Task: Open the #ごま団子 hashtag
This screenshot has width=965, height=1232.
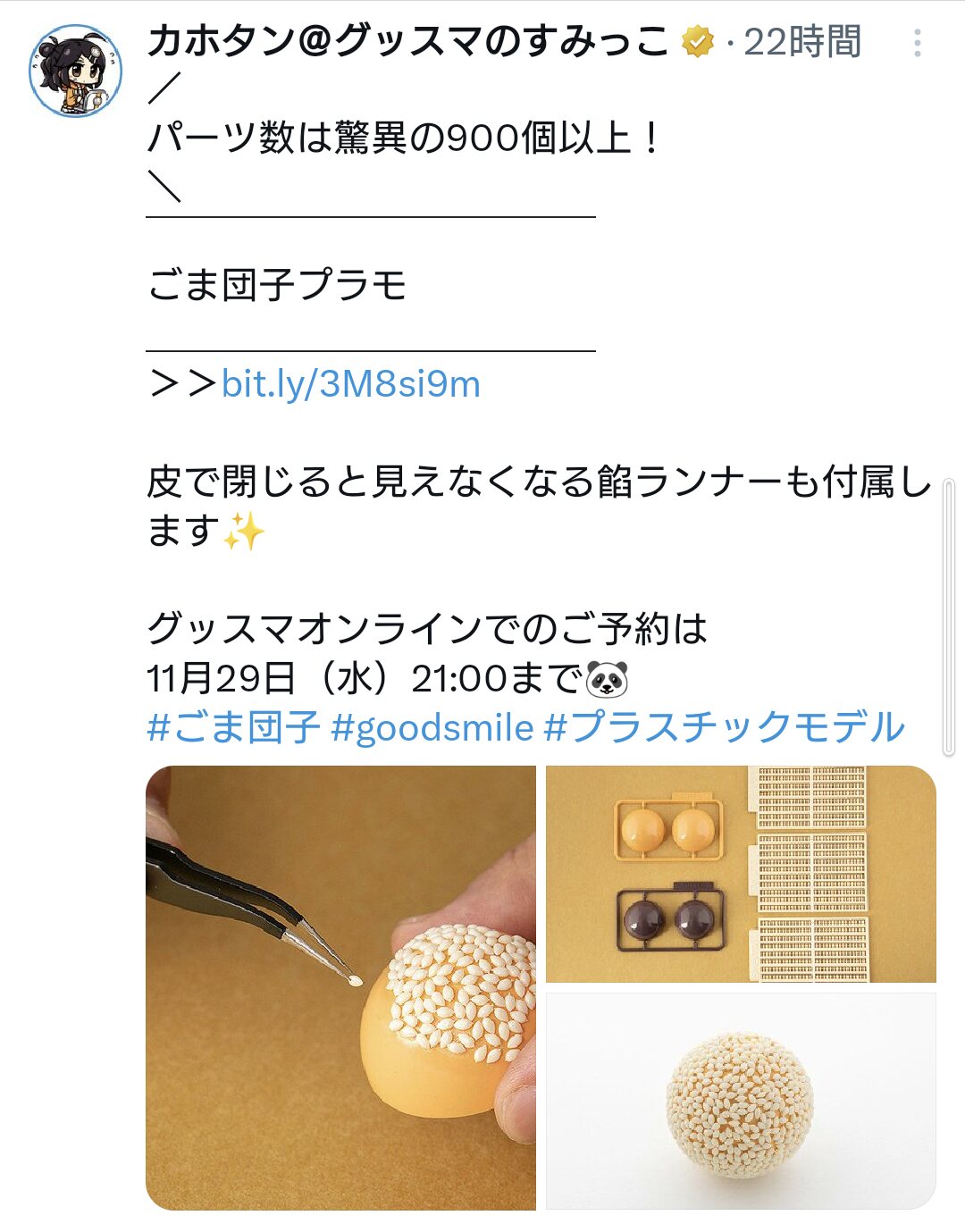Action: point(234,727)
